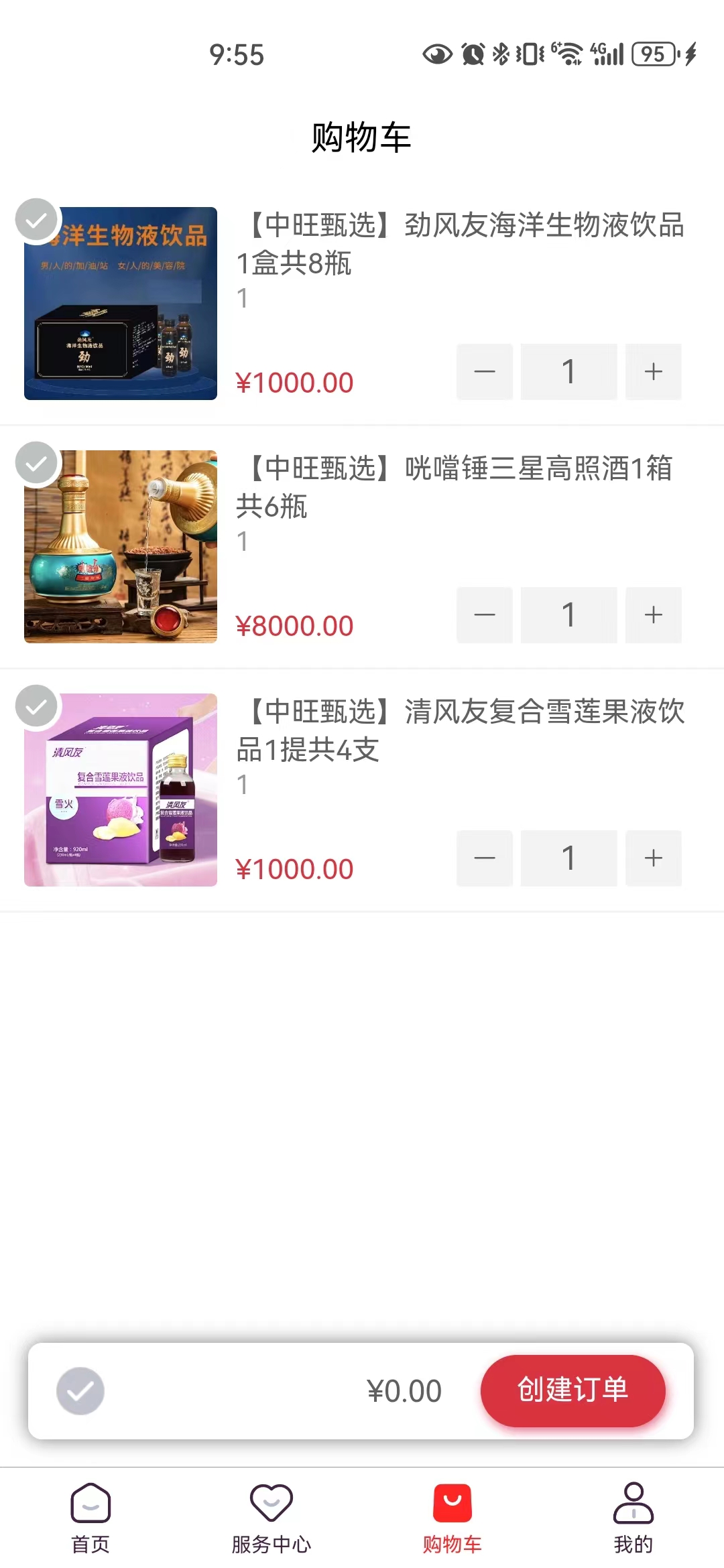Toggle selection of 咣噹锤三星高照酒 item
724x1568 pixels.
tap(37, 462)
